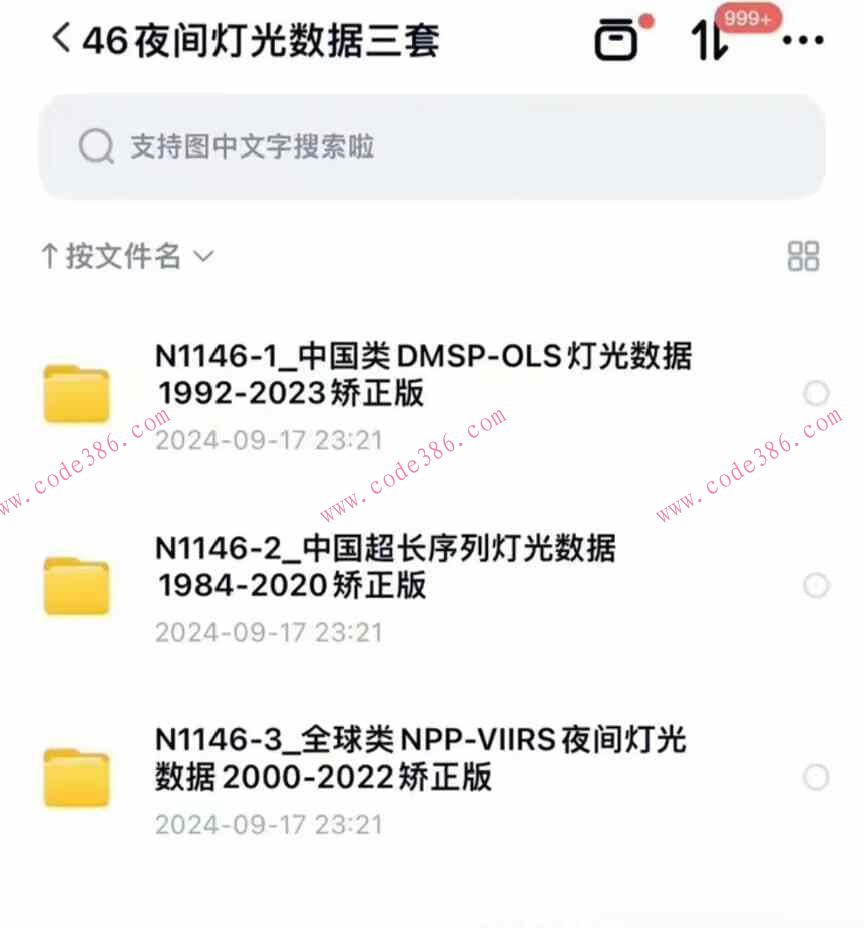
Task: Open the save-to-drive box icon with red dot
Action: [x=615, y=40]
